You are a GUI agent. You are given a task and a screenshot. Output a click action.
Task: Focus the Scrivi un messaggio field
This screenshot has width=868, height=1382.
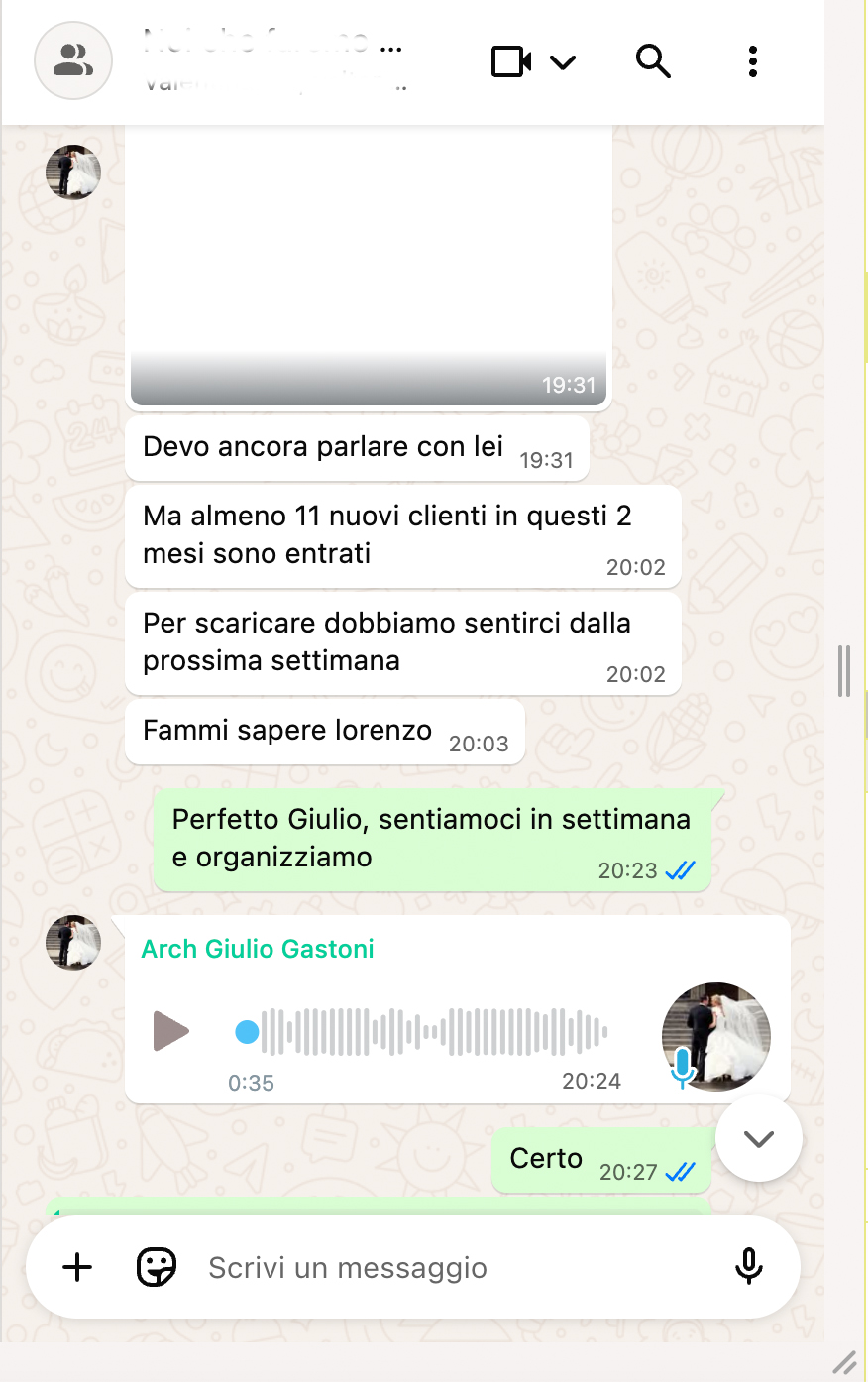tap(446, 1268)
